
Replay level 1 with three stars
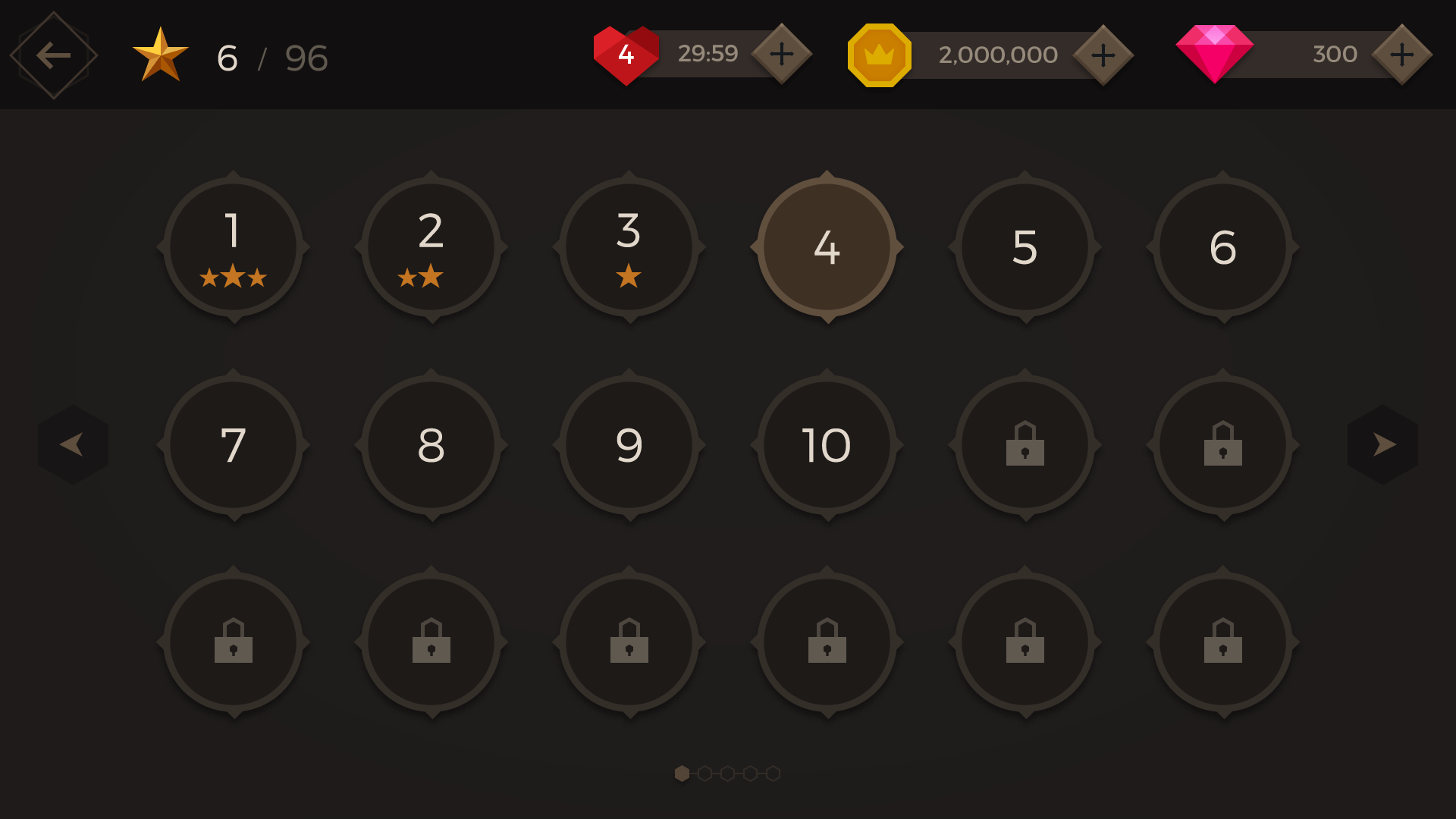click(233, 247)
